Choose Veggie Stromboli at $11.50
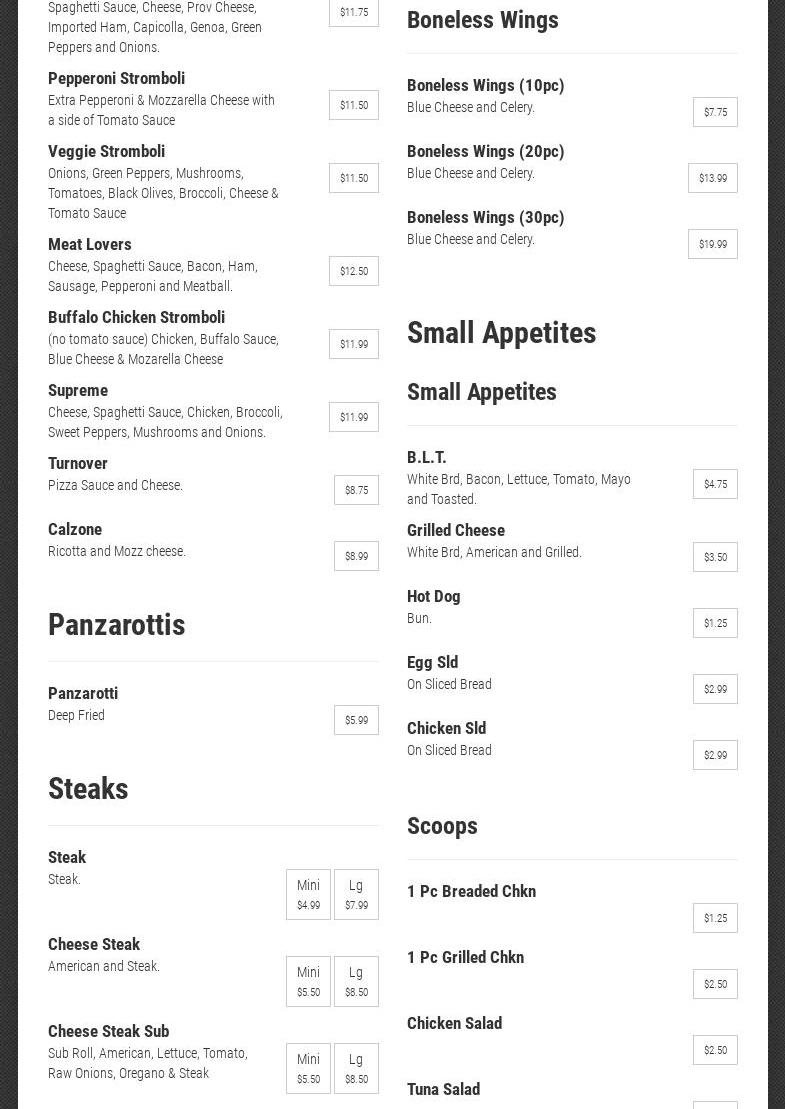The width and height of the screenshot is (785, 1109). point(353,178)
